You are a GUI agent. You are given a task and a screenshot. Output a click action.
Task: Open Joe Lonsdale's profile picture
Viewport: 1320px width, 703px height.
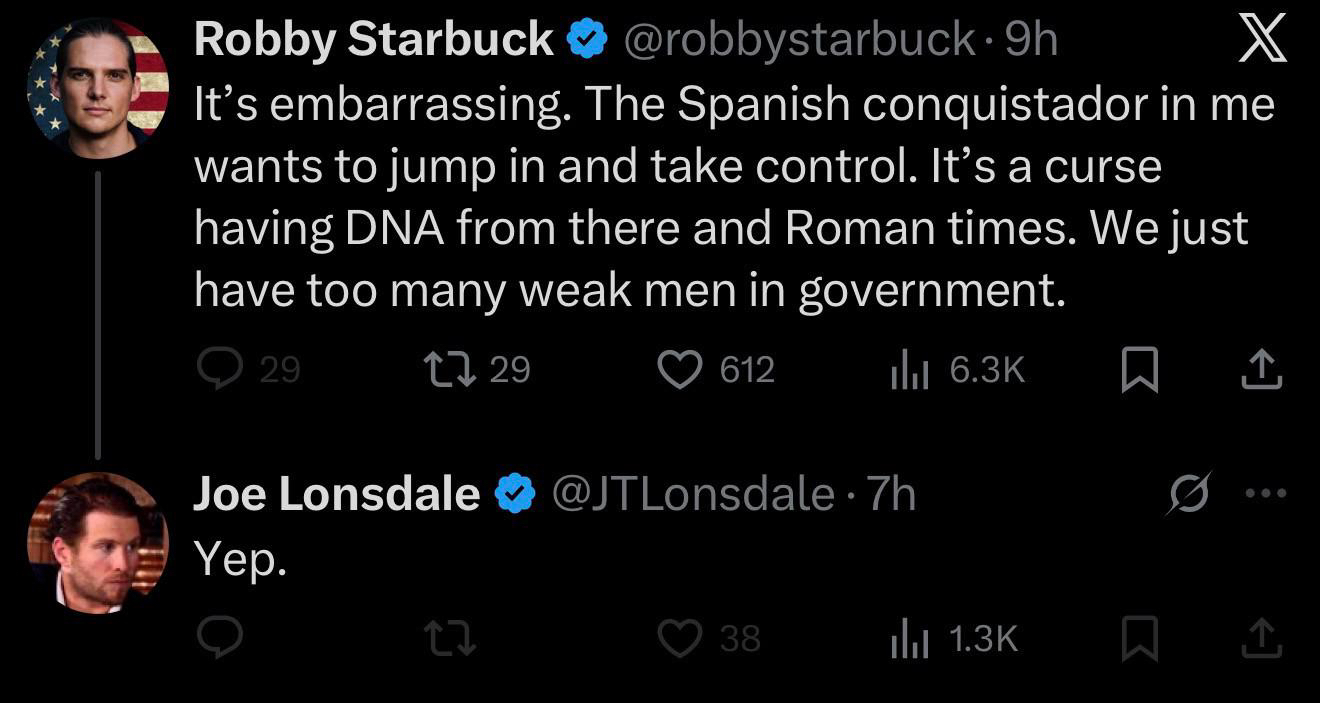(x=97, y=542)
